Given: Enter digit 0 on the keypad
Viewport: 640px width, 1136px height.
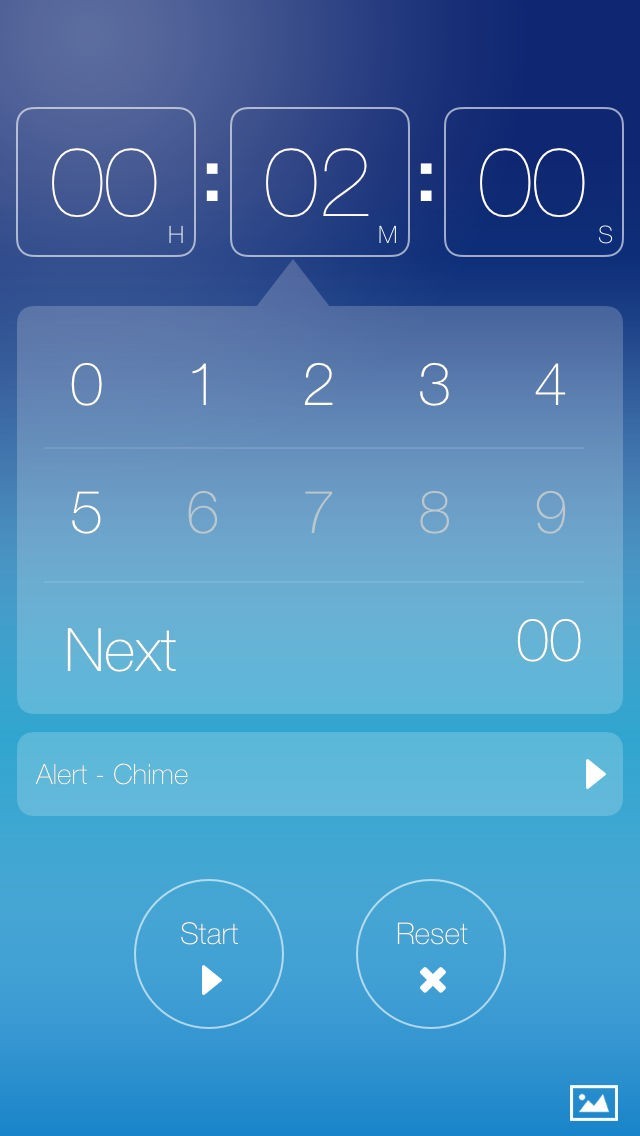Looking at the screenshot, I should point(86,384).
